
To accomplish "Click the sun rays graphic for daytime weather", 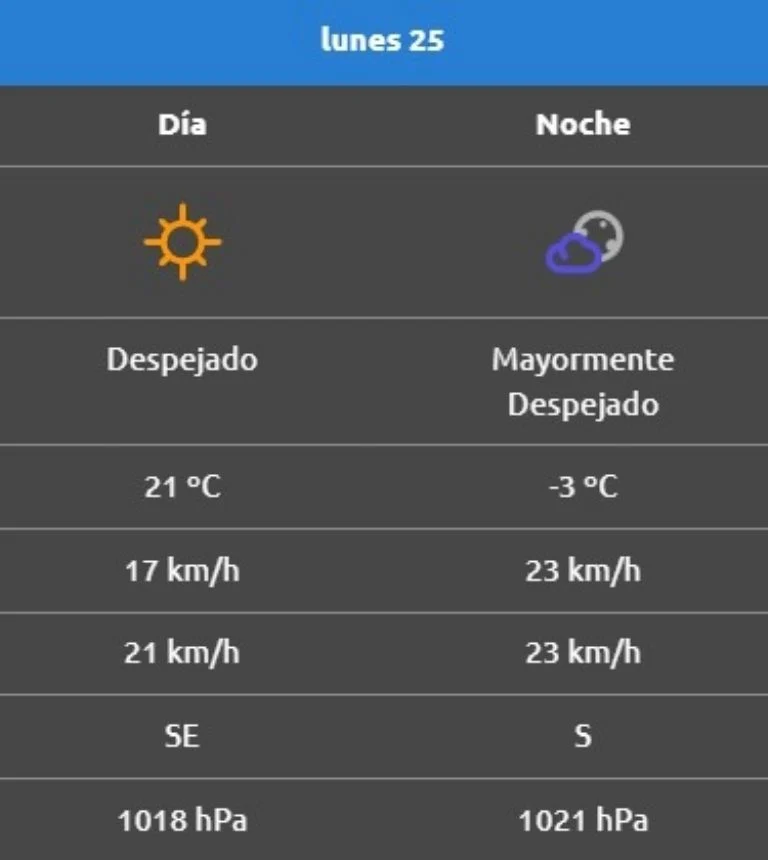I will tap(184, 240).
